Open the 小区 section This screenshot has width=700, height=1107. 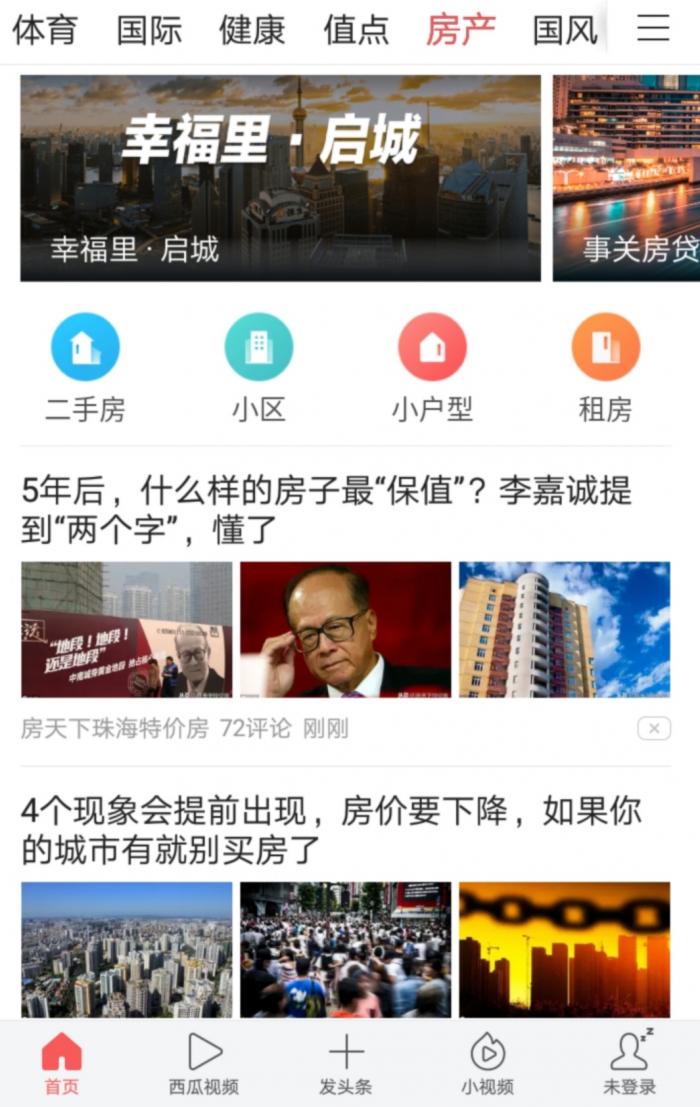pyautogui.click(x=259, y=367)
